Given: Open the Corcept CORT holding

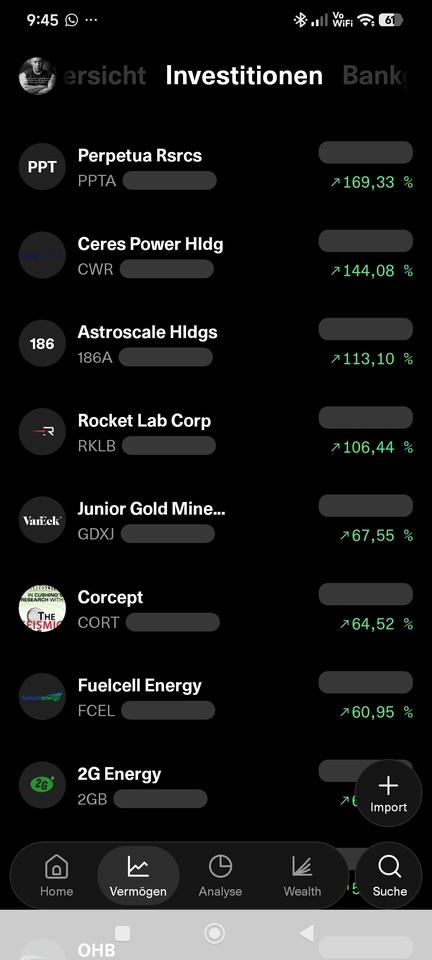Looking at the screenshot, I should click(216, 608).
